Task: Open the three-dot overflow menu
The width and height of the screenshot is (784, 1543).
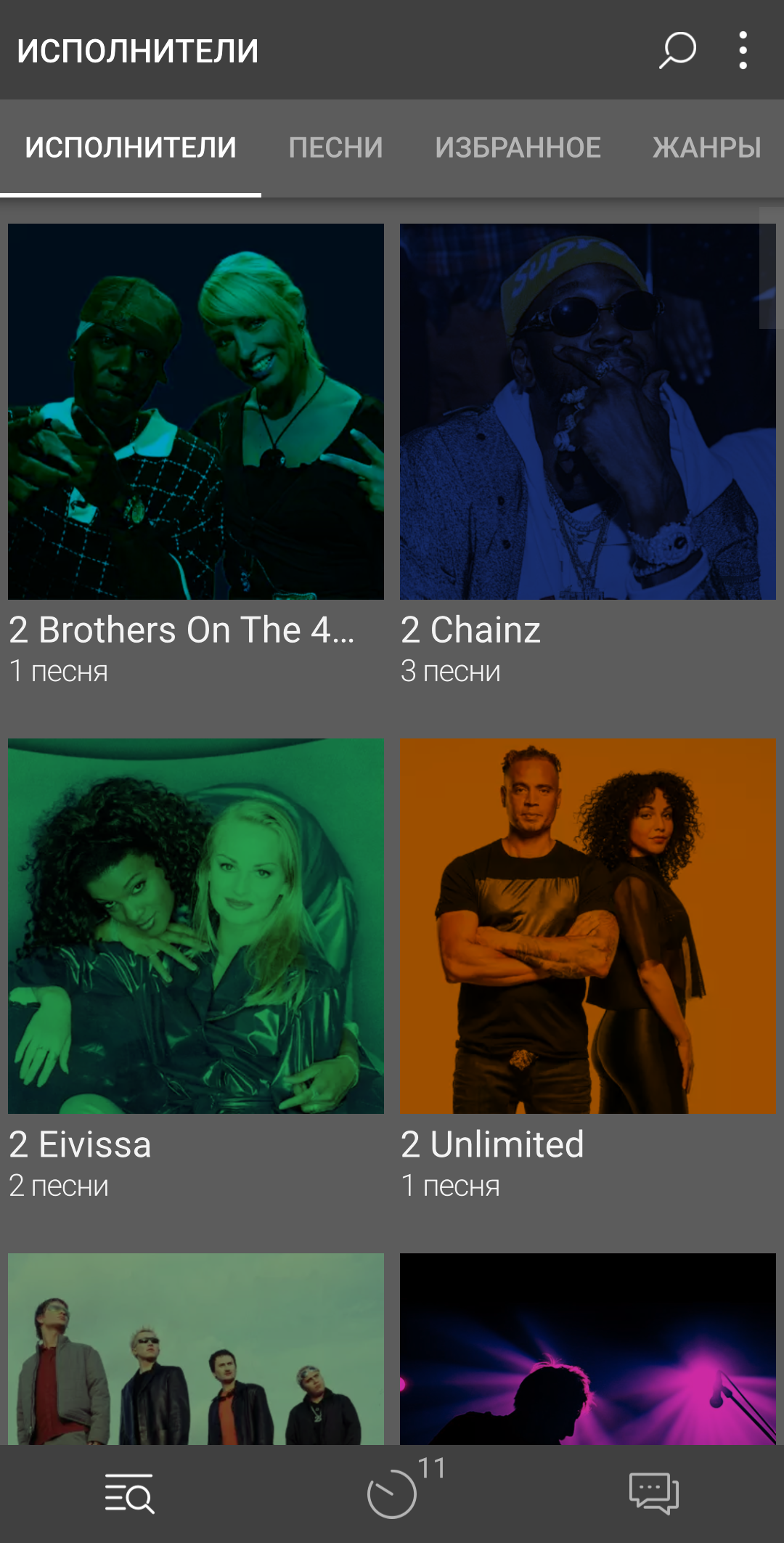Action: pyautogui.click(x=743, y=50)
